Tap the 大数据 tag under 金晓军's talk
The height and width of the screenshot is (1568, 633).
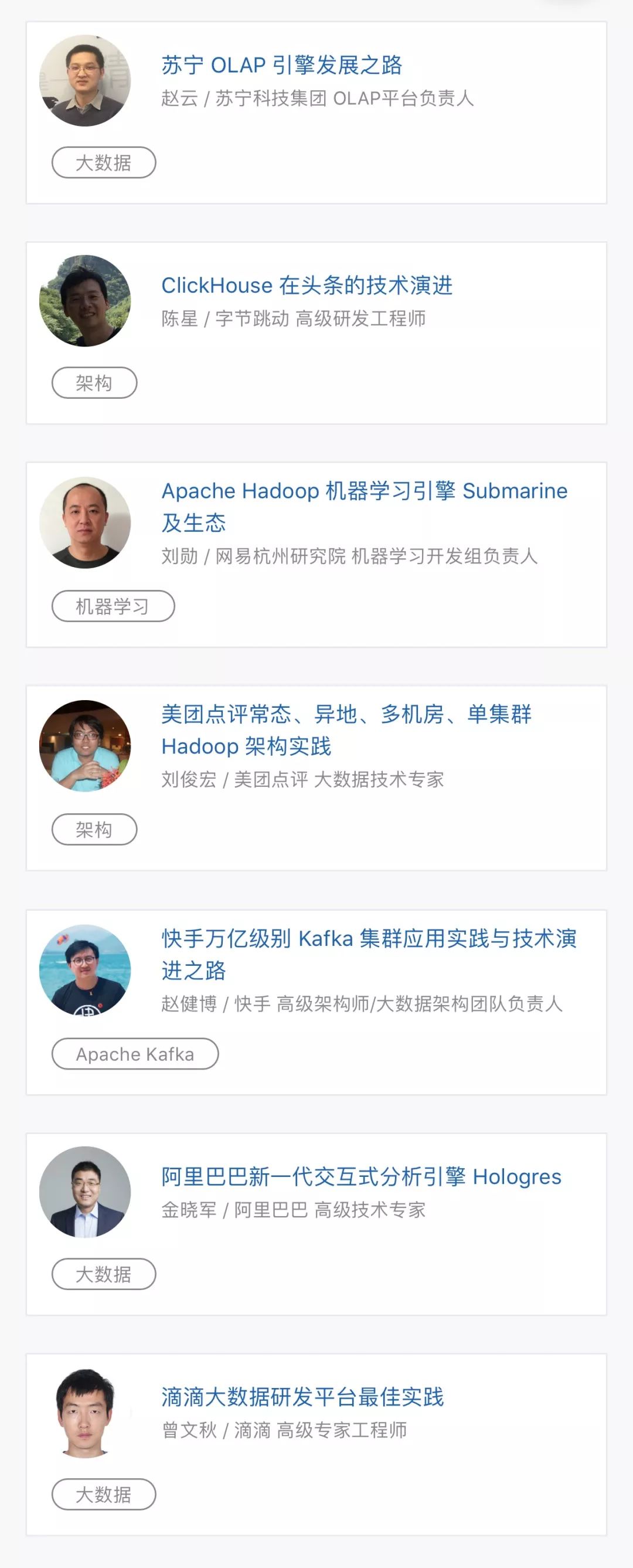coord(104,1274)
